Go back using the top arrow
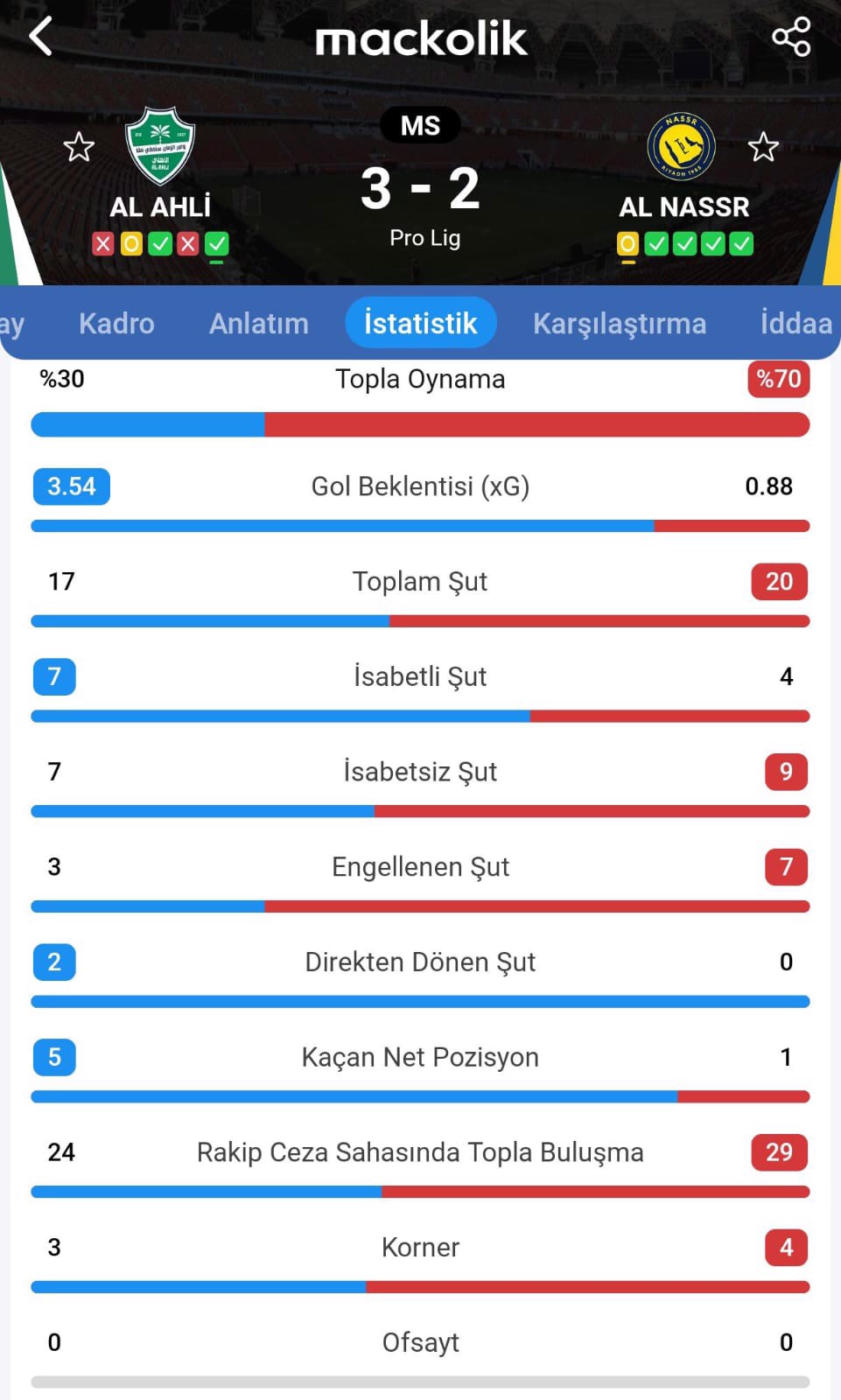 41,37
